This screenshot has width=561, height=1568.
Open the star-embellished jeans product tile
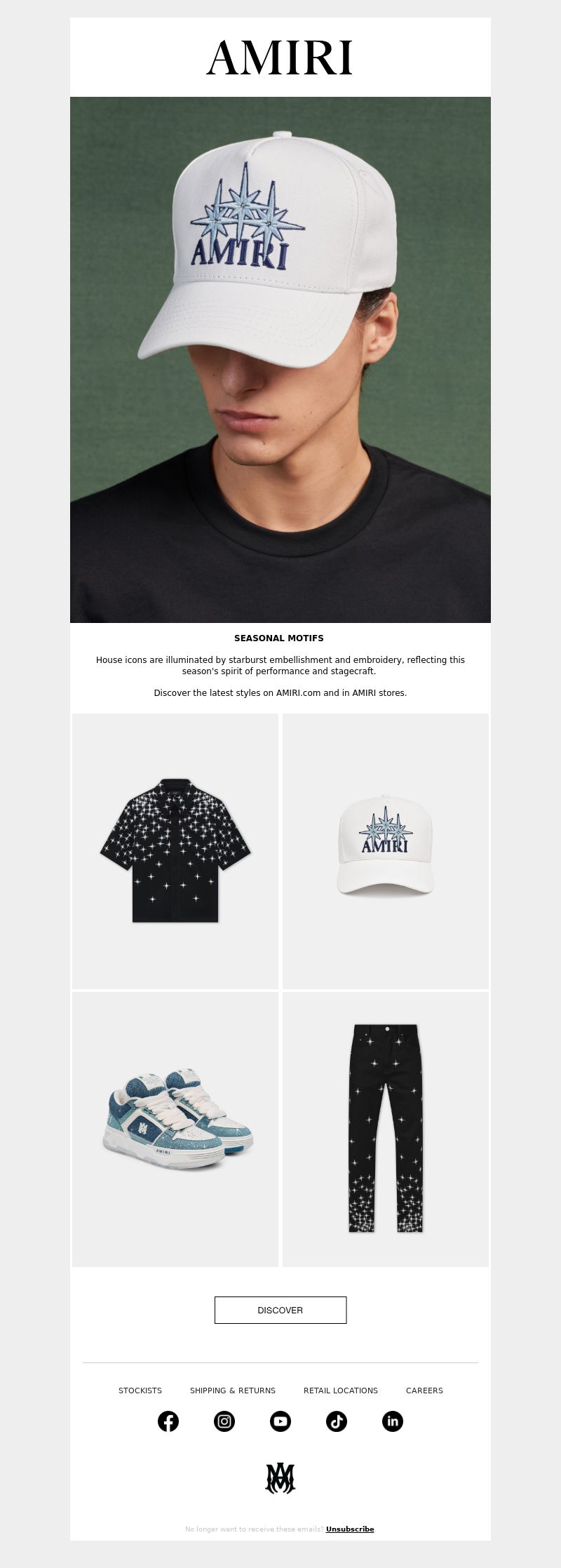pyautogui.click(x=385, y=1129)
